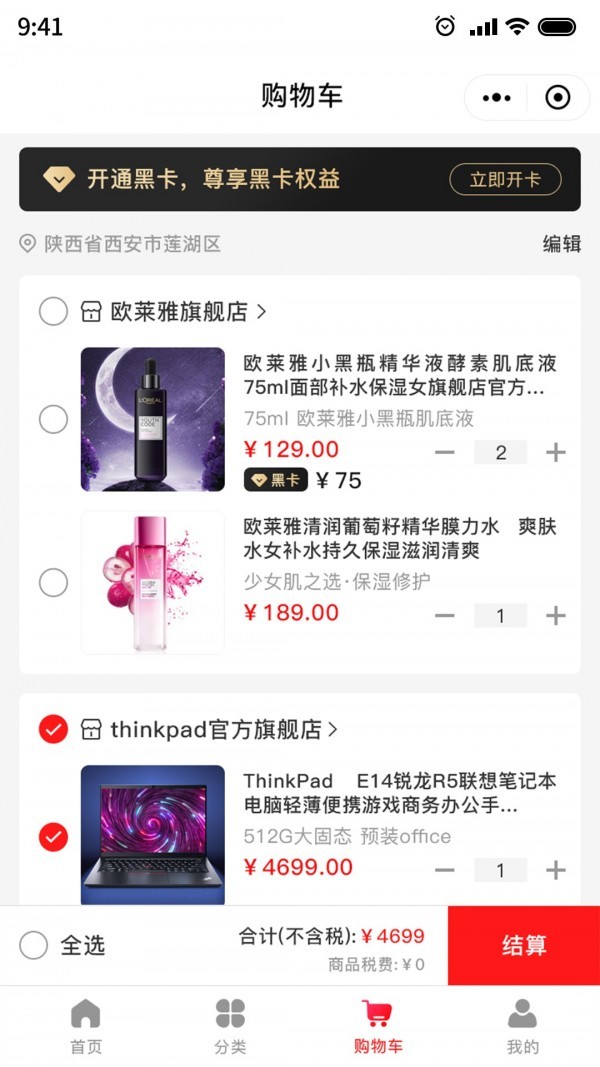Check the 全选 select-all option
Viewport: 600px width, 1067px height.
click(34, 945)
